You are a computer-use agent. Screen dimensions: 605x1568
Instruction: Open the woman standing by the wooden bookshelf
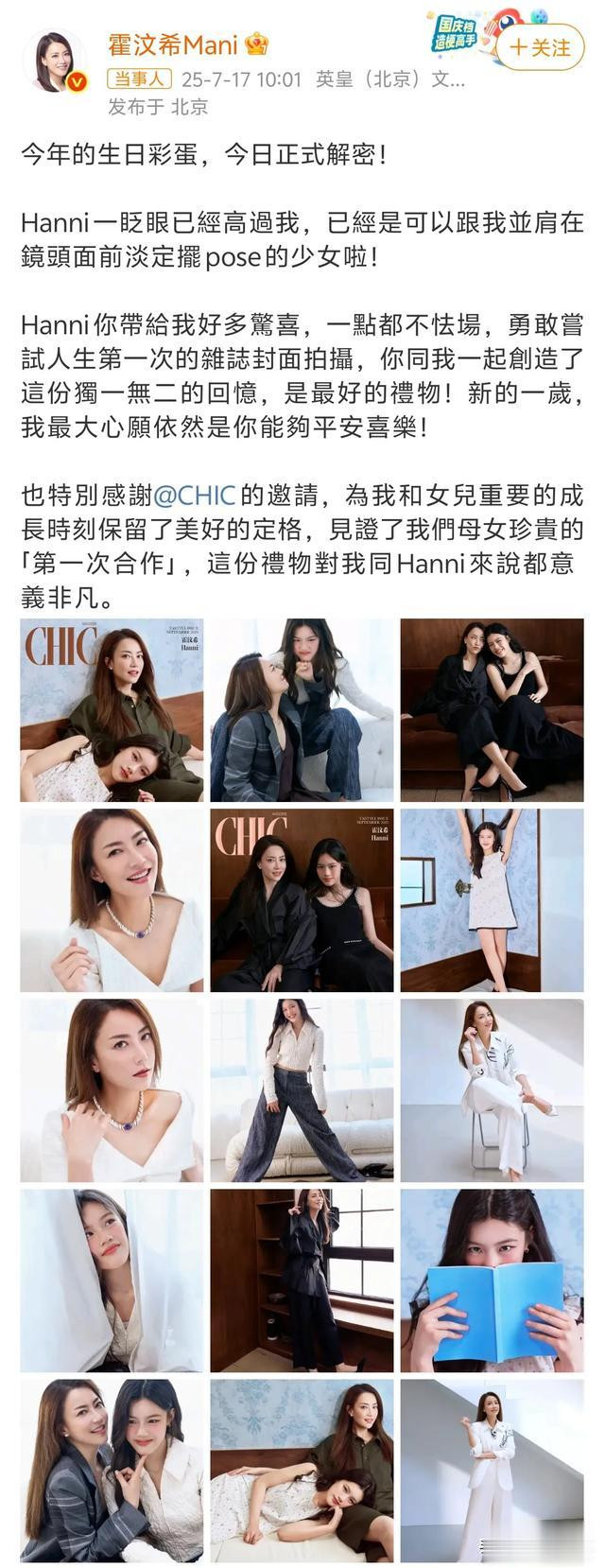pyautogui.click(x=302, y=1280)
